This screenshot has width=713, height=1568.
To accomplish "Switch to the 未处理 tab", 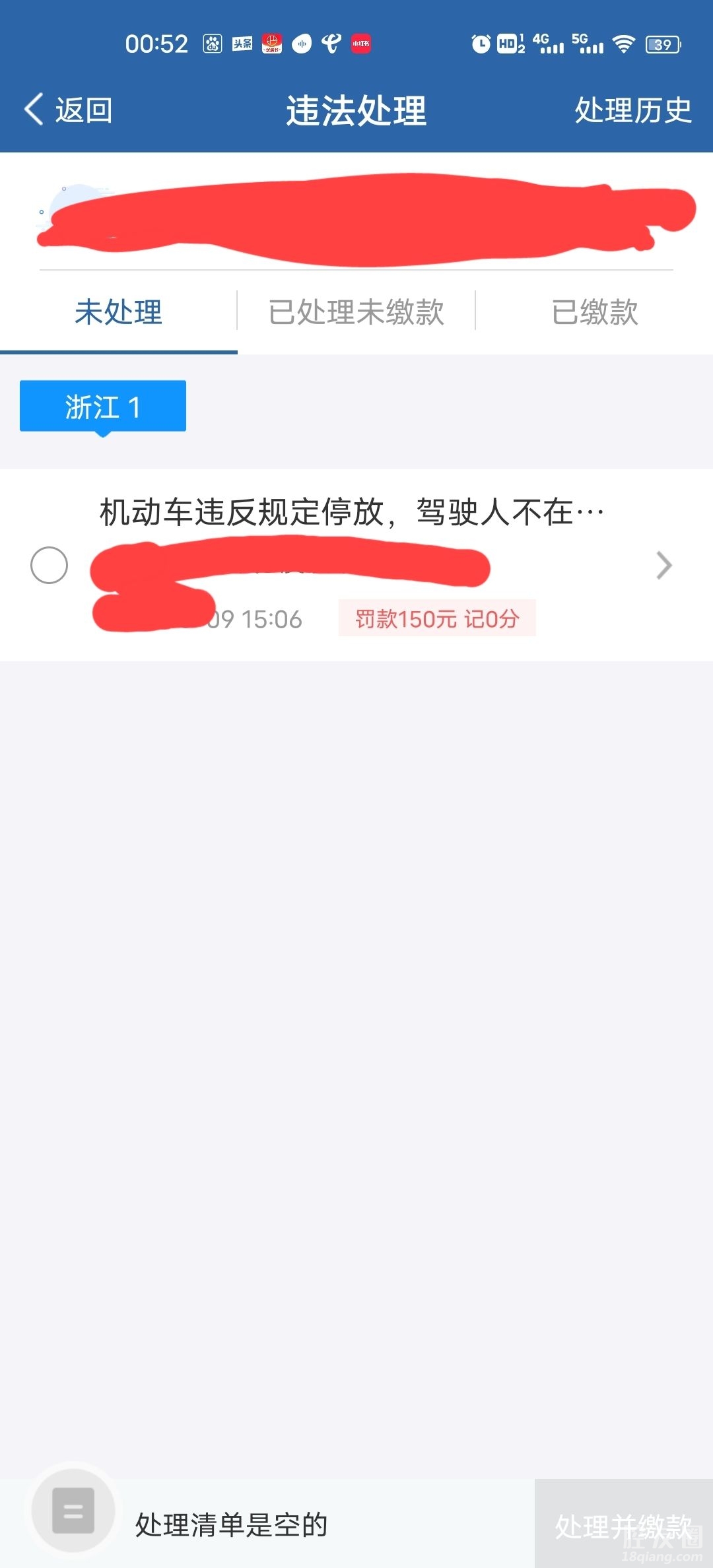I will 118,311.
